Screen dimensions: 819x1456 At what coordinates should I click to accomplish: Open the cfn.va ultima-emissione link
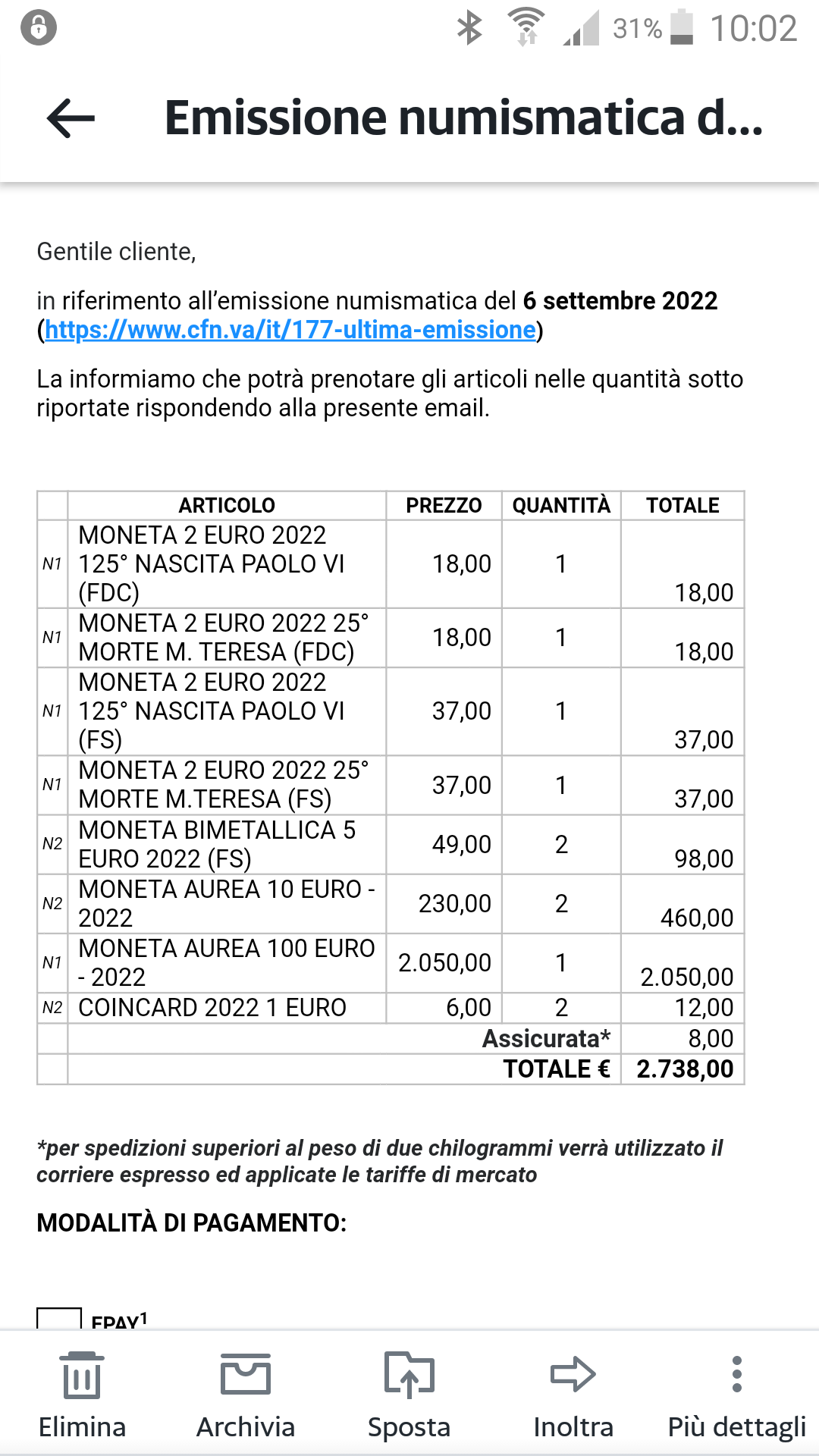290,330
